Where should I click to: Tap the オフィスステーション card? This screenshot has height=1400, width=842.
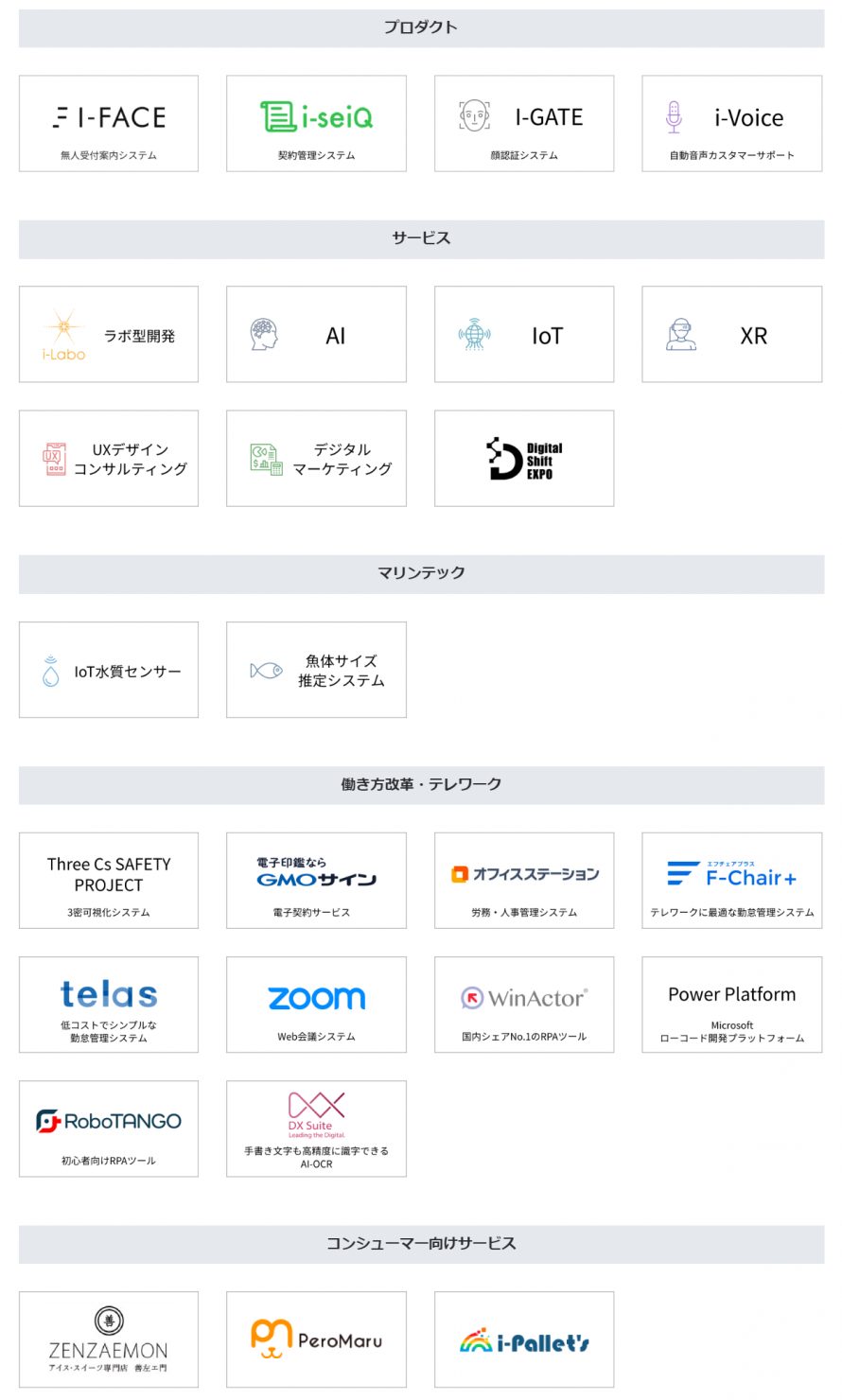pyautogui.click(x=524, y=881)
